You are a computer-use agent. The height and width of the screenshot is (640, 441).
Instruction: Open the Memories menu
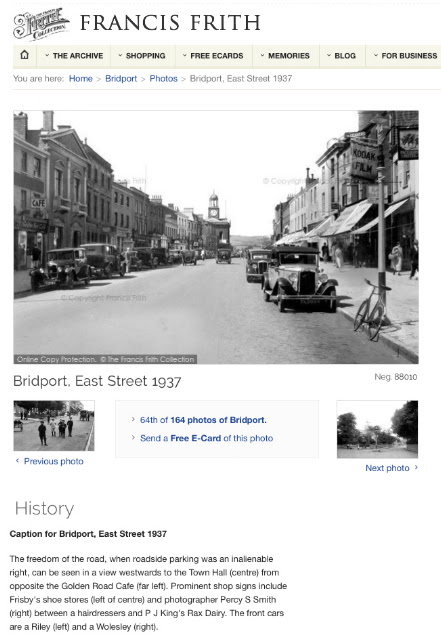point(285,56)
